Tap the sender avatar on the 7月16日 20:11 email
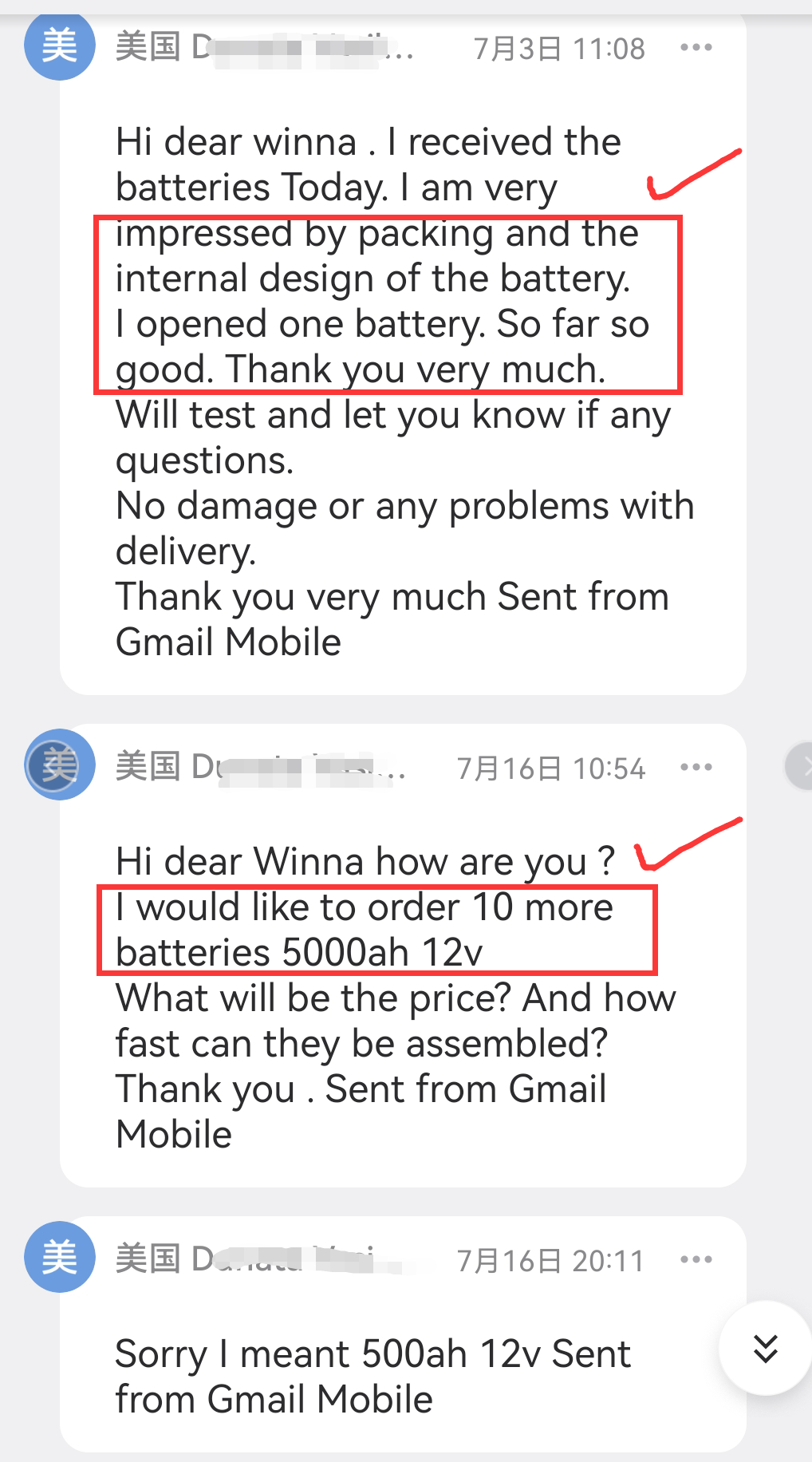This screenshot has height=1462, width=812. (x=60, y=1257)
